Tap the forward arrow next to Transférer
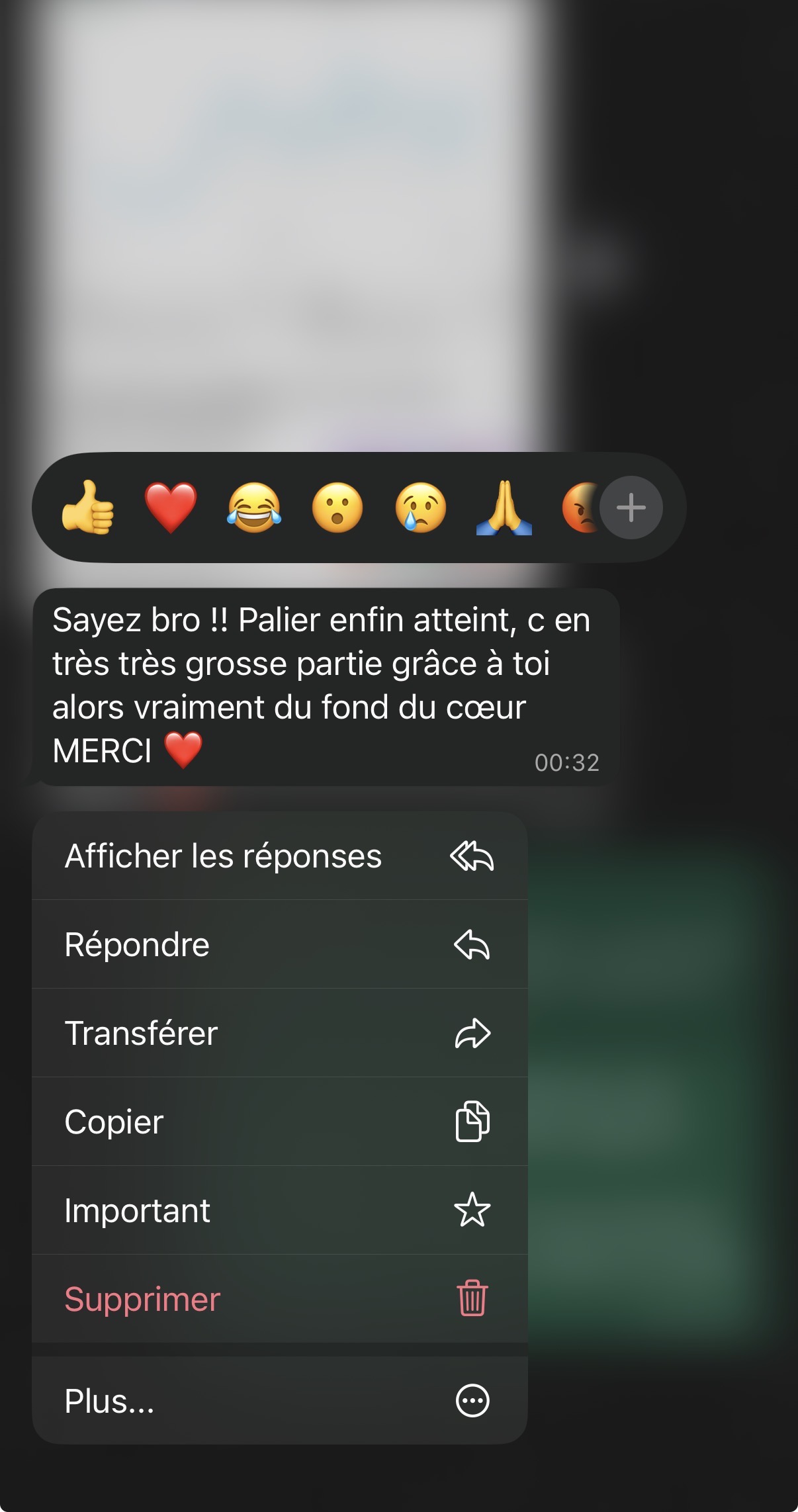 (472, 1033)
